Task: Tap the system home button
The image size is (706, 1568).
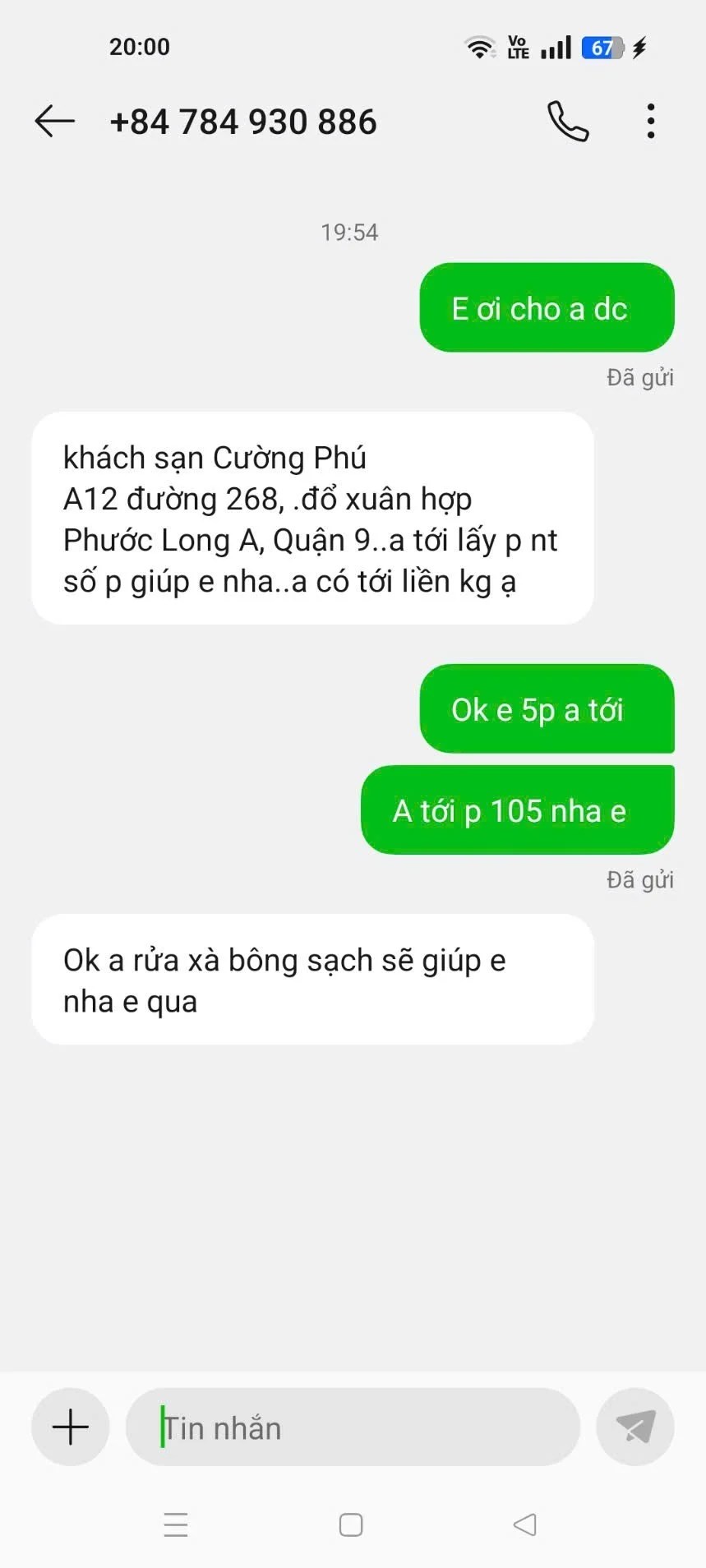Action: coord(351,1524)
